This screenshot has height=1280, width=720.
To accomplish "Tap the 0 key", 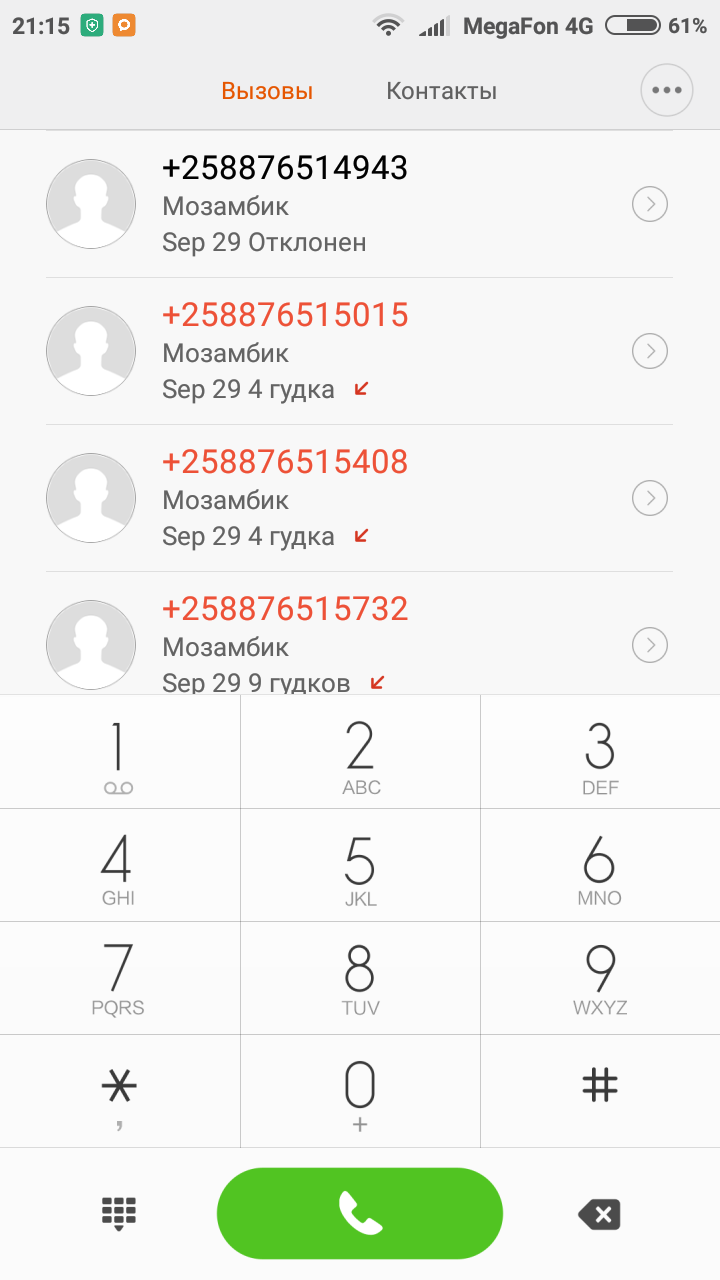I will [360, 1092].
